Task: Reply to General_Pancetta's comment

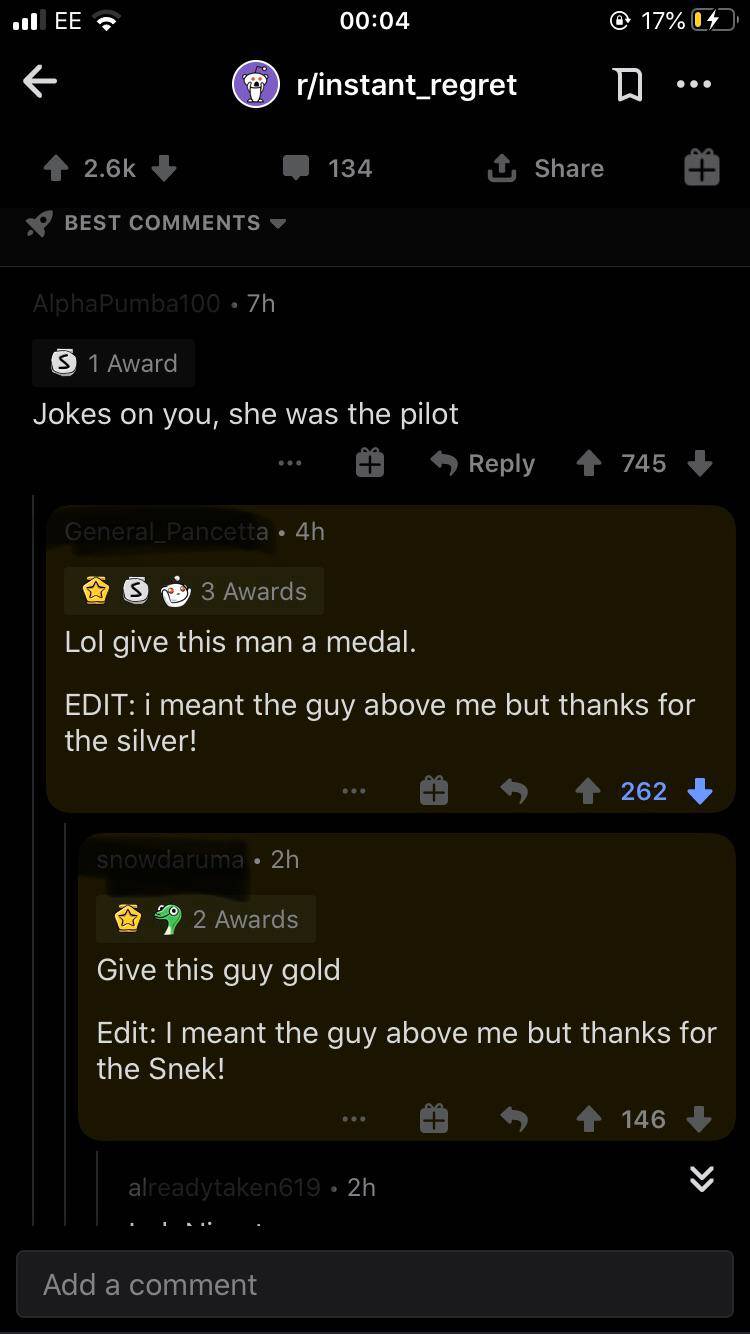Action: pyautogui.click(x=514, y=791)
